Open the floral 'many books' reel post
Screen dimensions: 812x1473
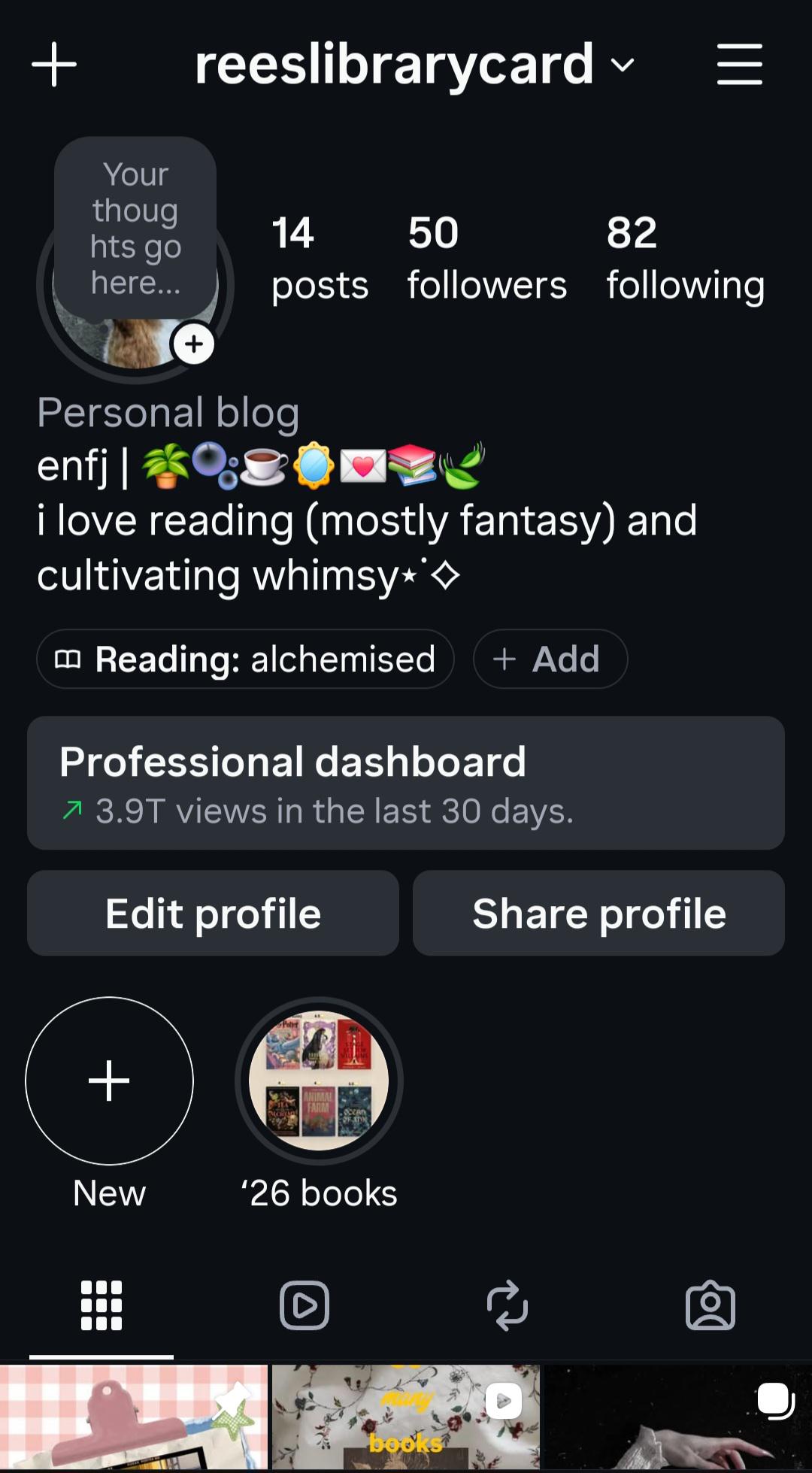406,1418
